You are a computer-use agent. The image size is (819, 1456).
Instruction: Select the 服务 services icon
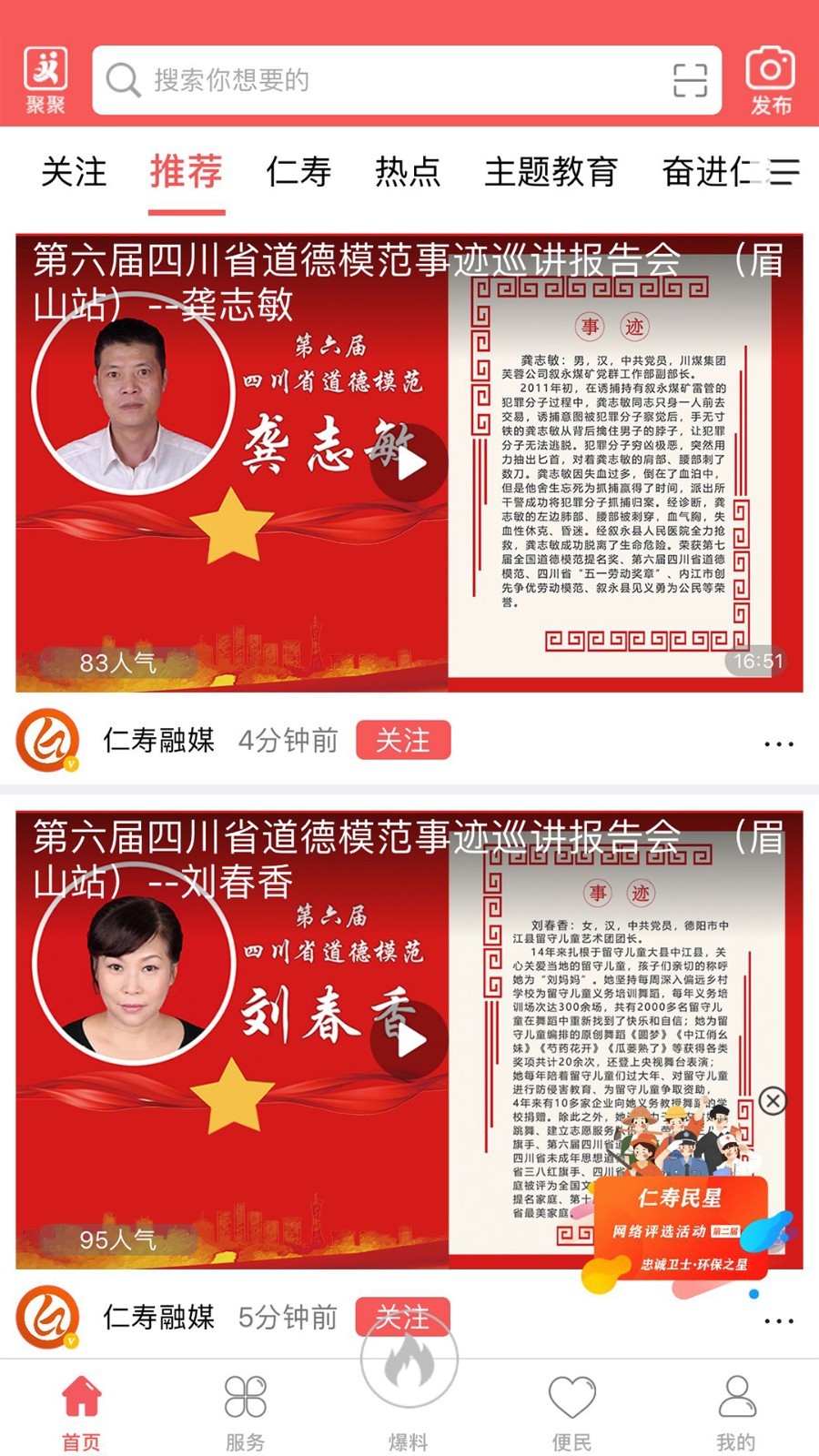[246, 1401]
